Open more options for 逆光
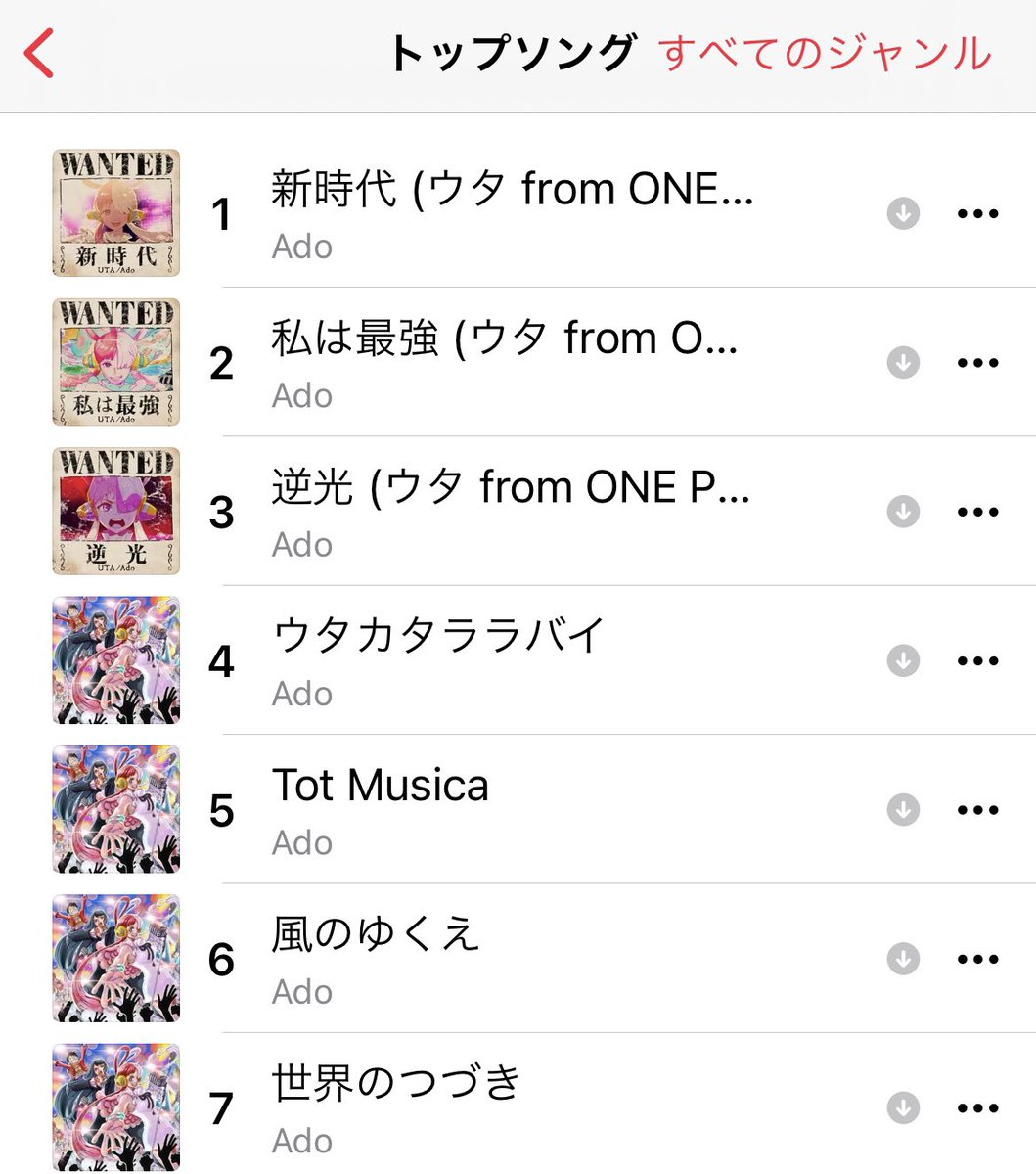Screen dimensions: 1036x1174 pos(977,512)
